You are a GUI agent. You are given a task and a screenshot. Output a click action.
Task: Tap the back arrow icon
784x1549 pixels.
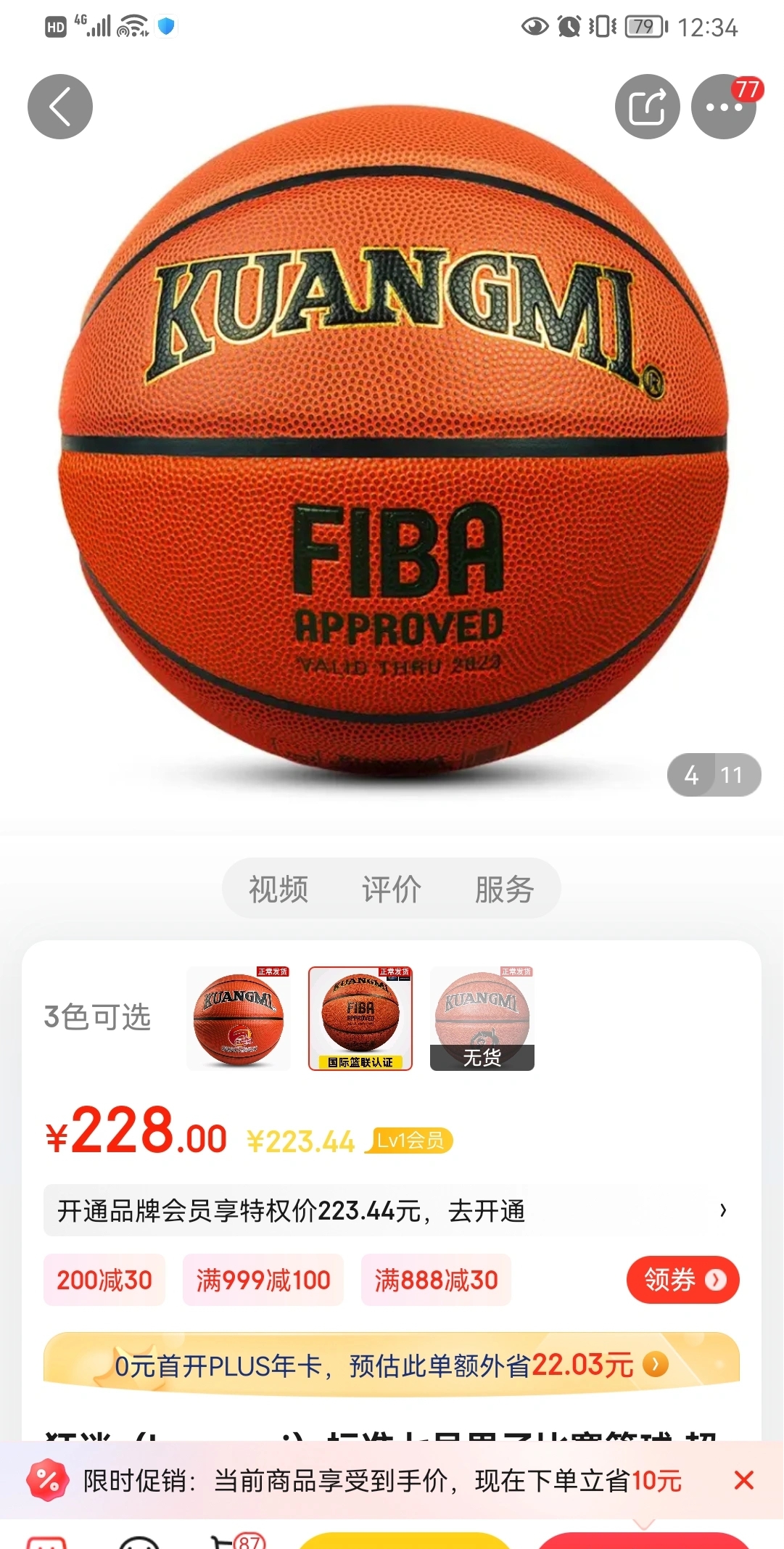[59, 106]
